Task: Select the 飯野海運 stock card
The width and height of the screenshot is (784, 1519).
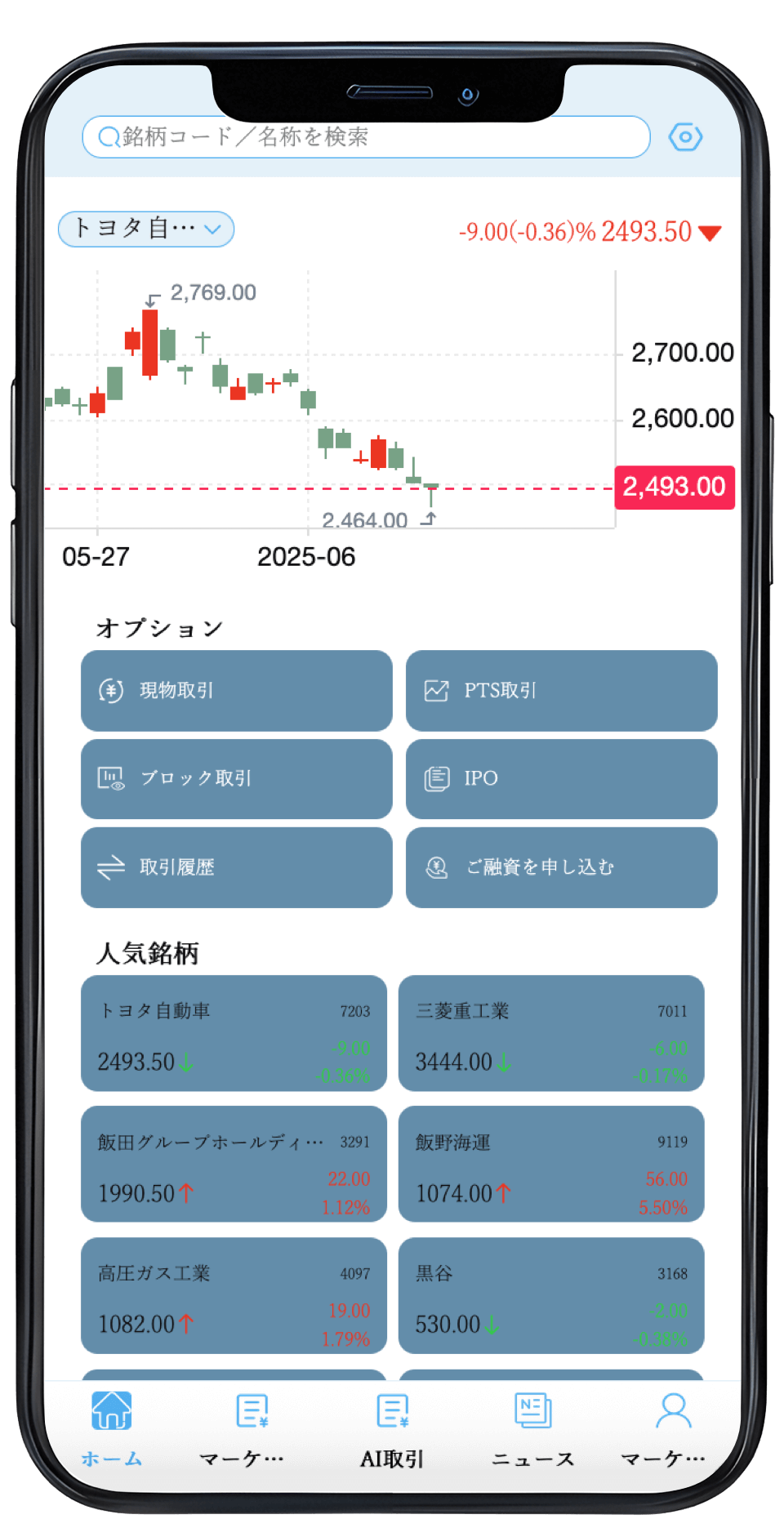Action: [551, 1164]
